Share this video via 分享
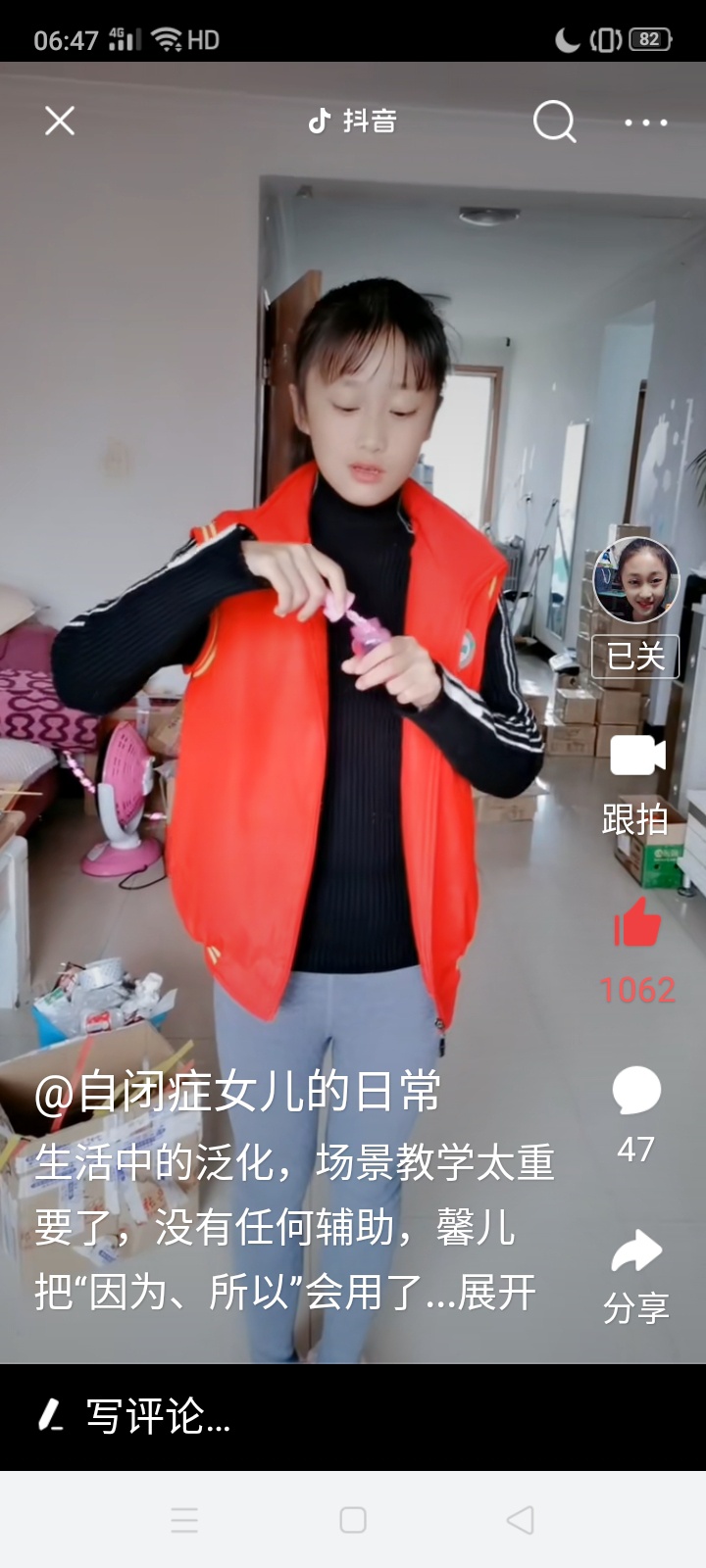 pos(636,1254)
